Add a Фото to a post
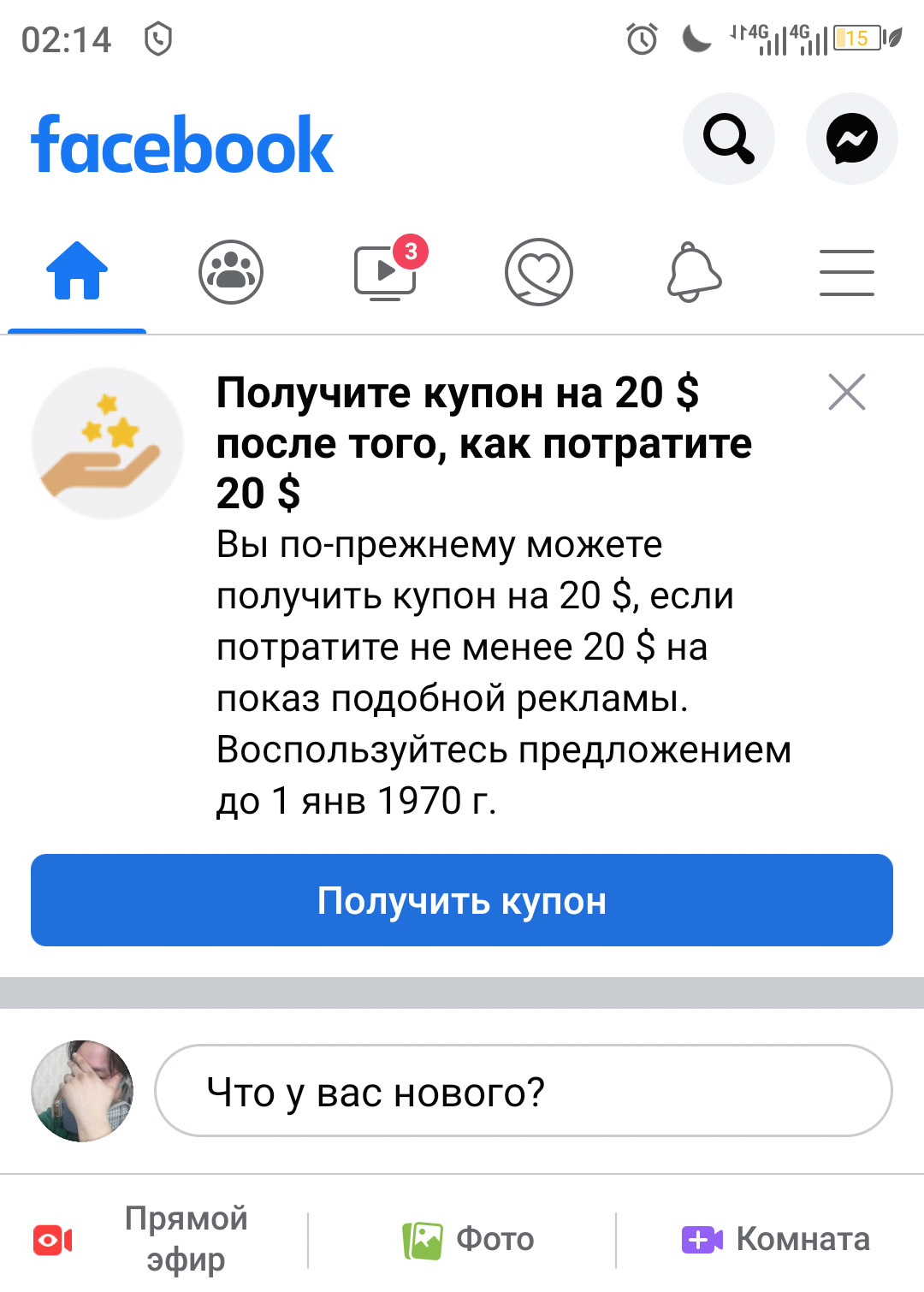The height and width of the screenshot is (1292, 924). tap(469, 1239)
